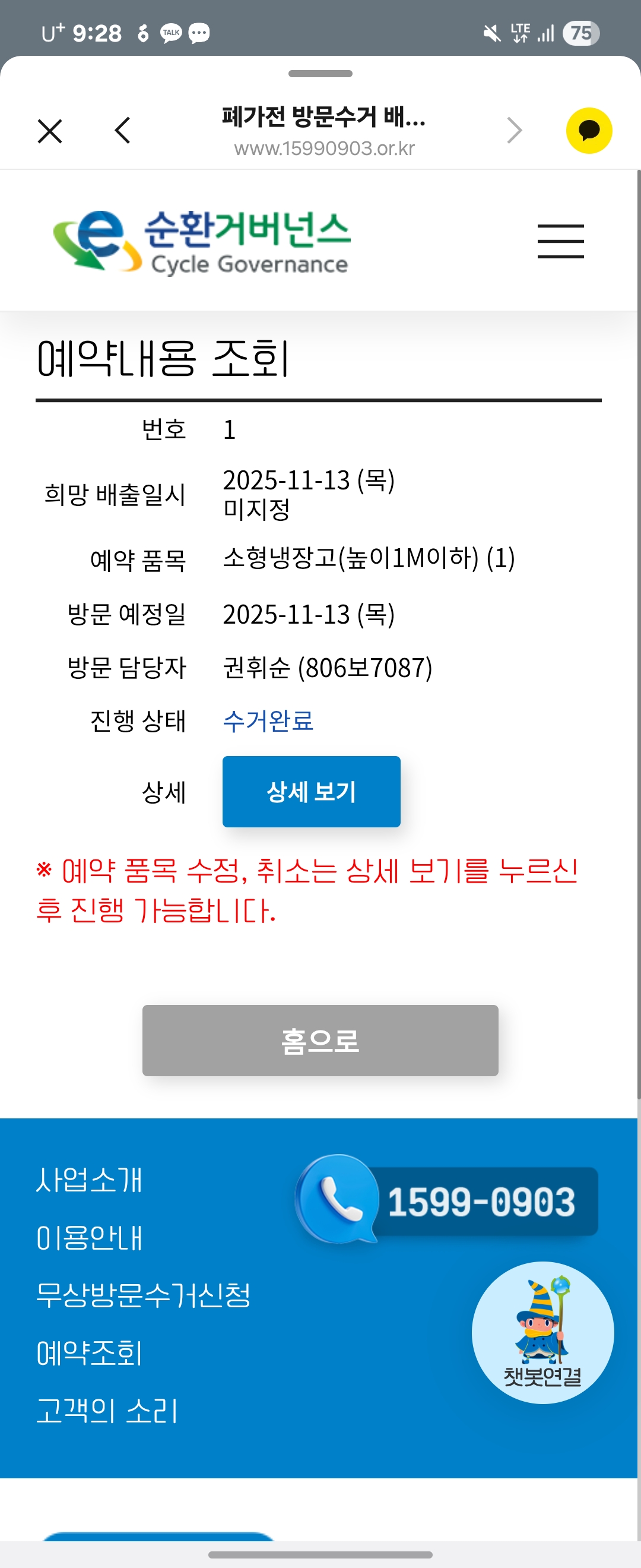Viewport: 641px width, 1568px height.
Task: Open 무상방문수거신청 footer link
Action: tap(144, 1295)
